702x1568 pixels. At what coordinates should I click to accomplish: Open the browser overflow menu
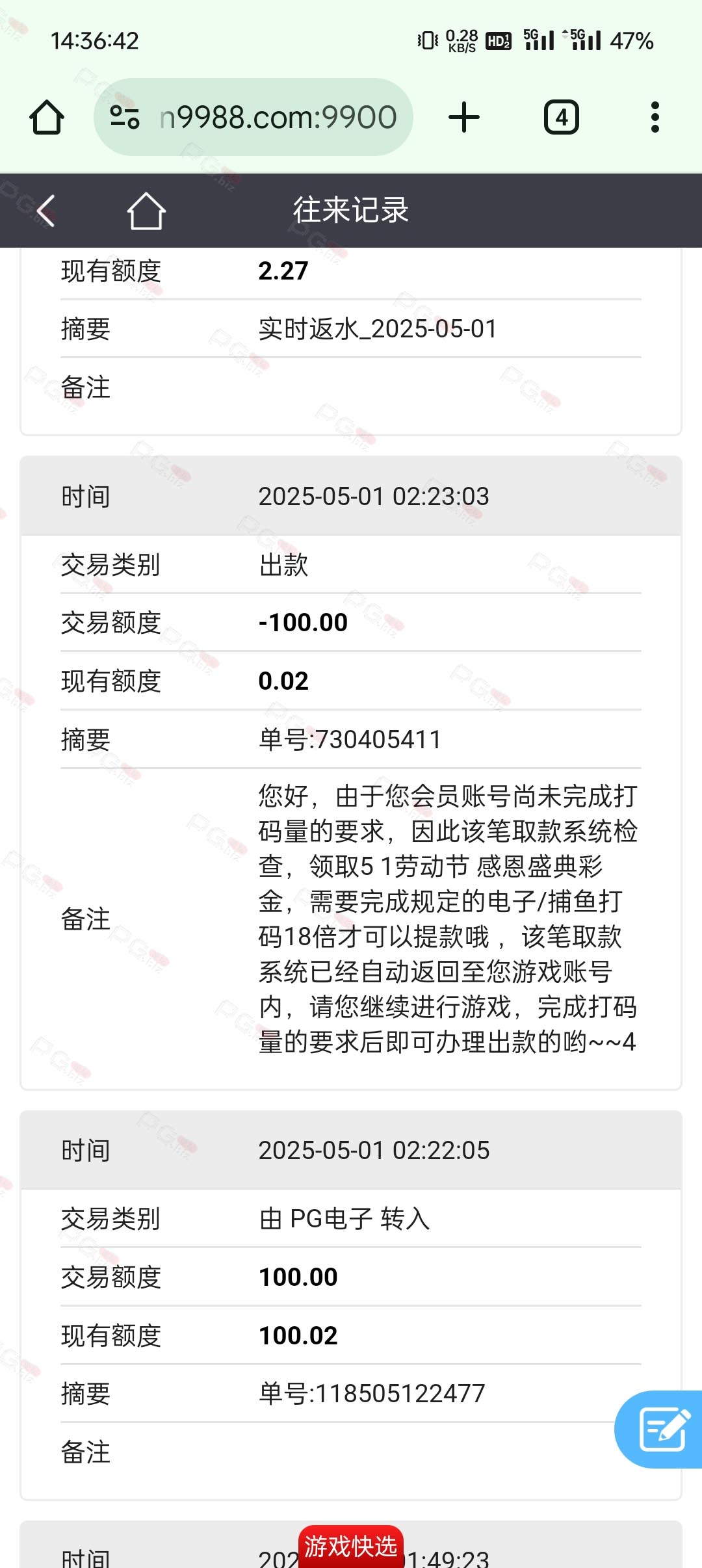point(655,118)
